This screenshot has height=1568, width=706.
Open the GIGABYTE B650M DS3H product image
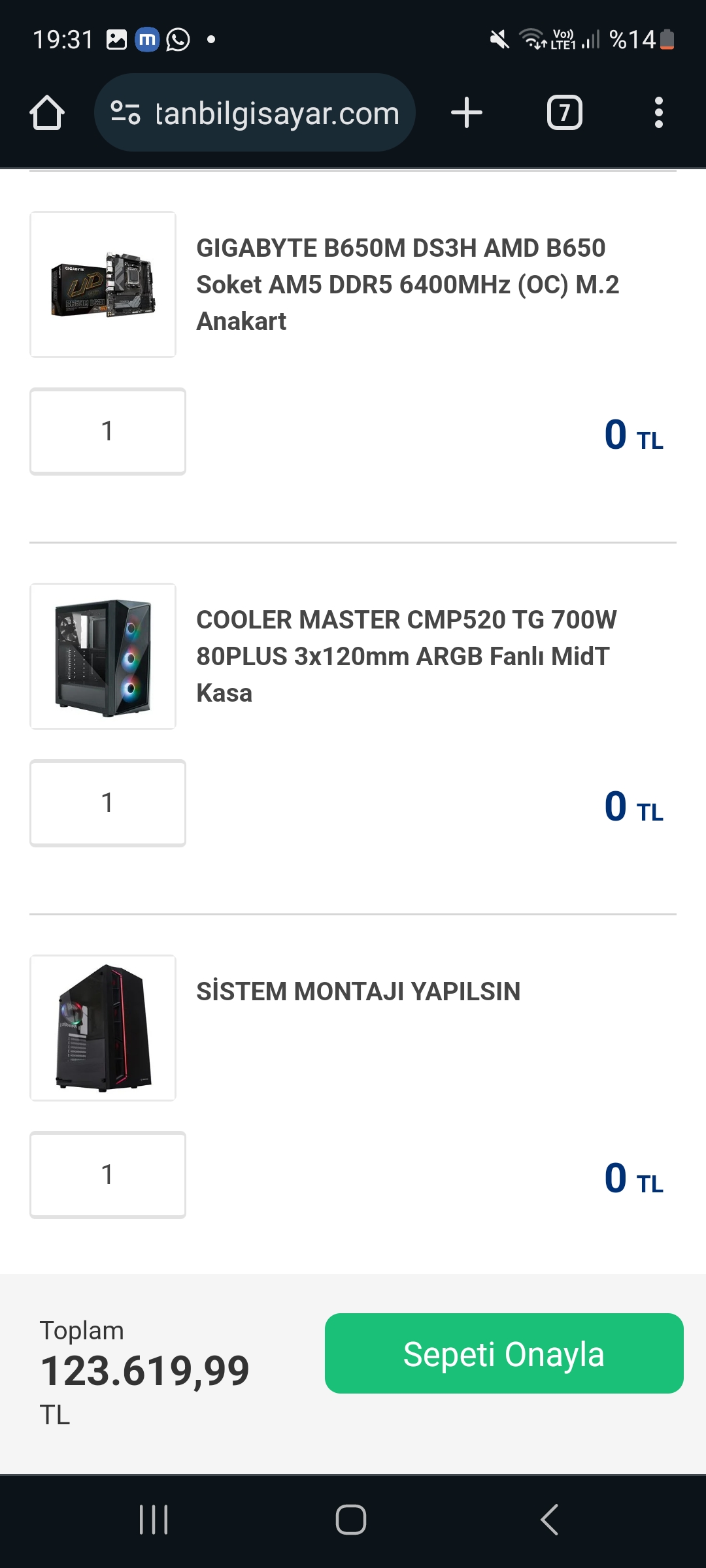tap(103, 285)
